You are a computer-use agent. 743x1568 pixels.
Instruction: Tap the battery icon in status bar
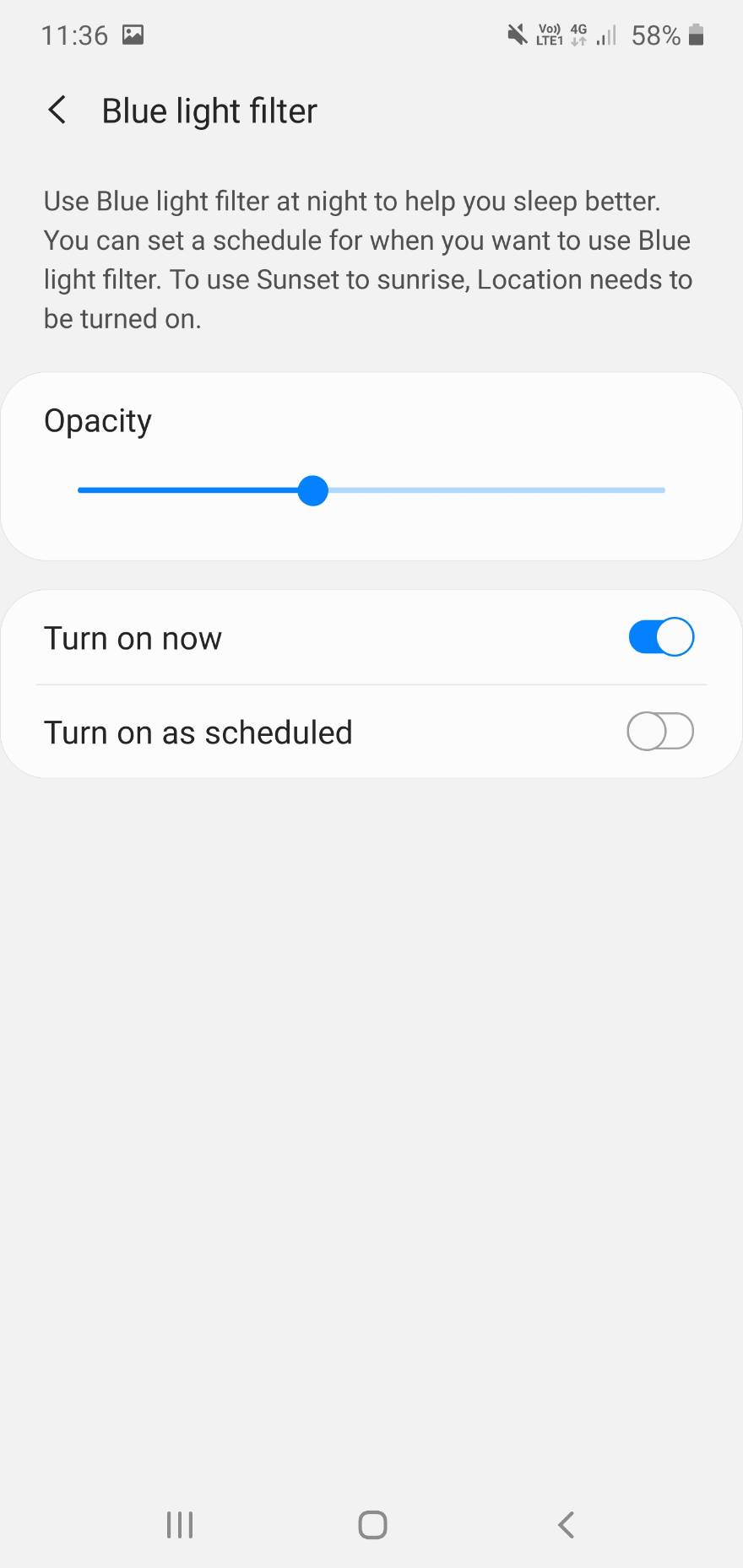(x=697, y=35)
